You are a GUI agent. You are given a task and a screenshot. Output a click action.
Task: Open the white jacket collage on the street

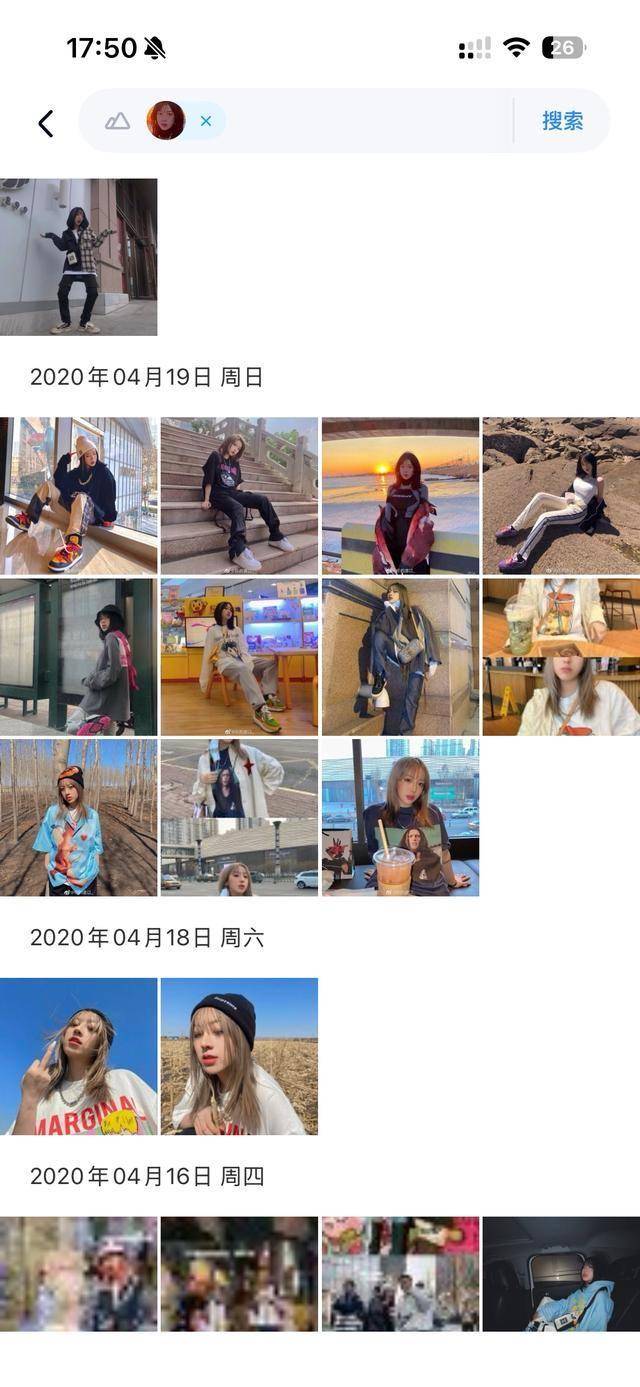239,817
